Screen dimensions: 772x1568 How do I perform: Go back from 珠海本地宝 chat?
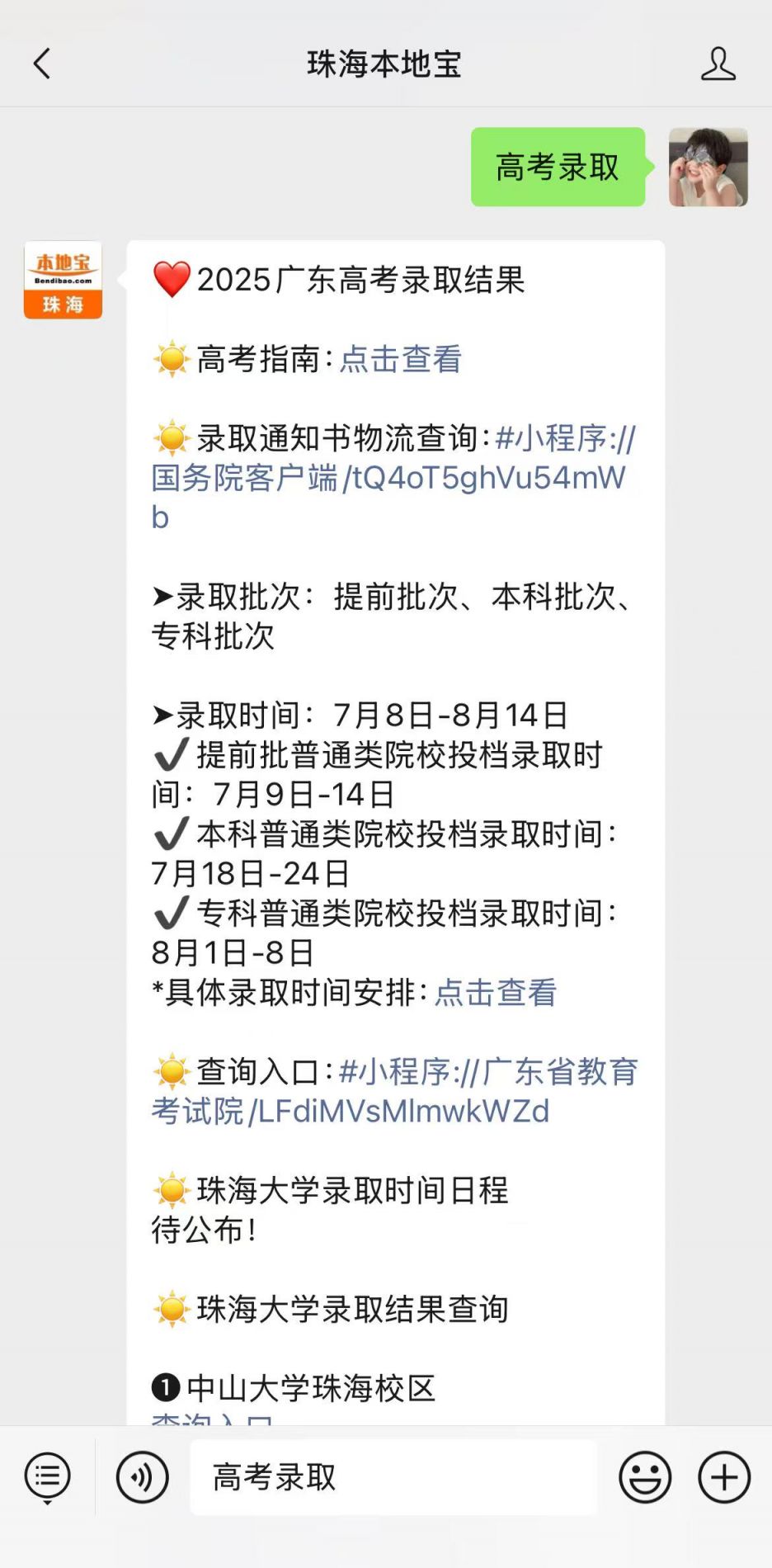point(42,64)
